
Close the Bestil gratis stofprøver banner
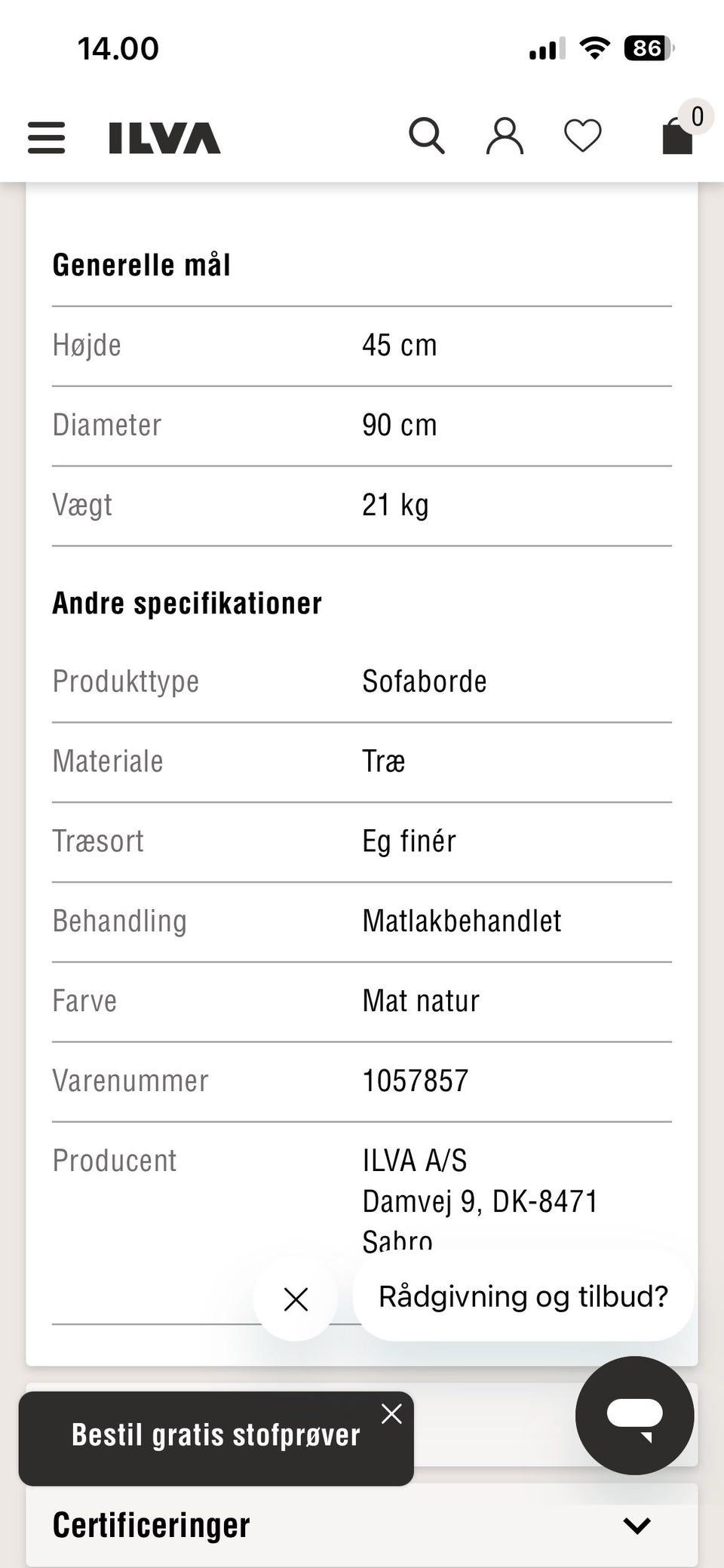coord(391,1413)
